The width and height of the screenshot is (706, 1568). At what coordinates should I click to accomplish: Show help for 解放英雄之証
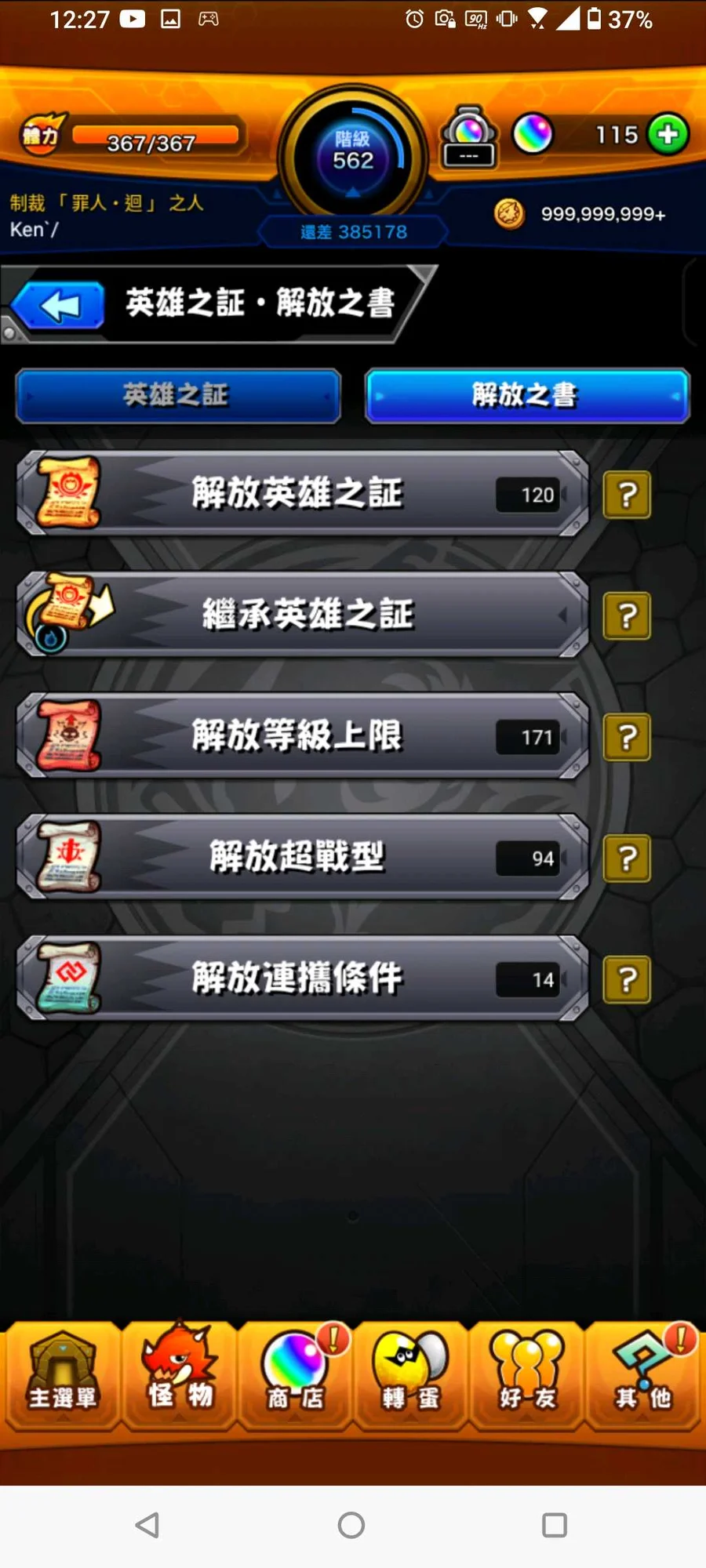[x=626, y=495]
